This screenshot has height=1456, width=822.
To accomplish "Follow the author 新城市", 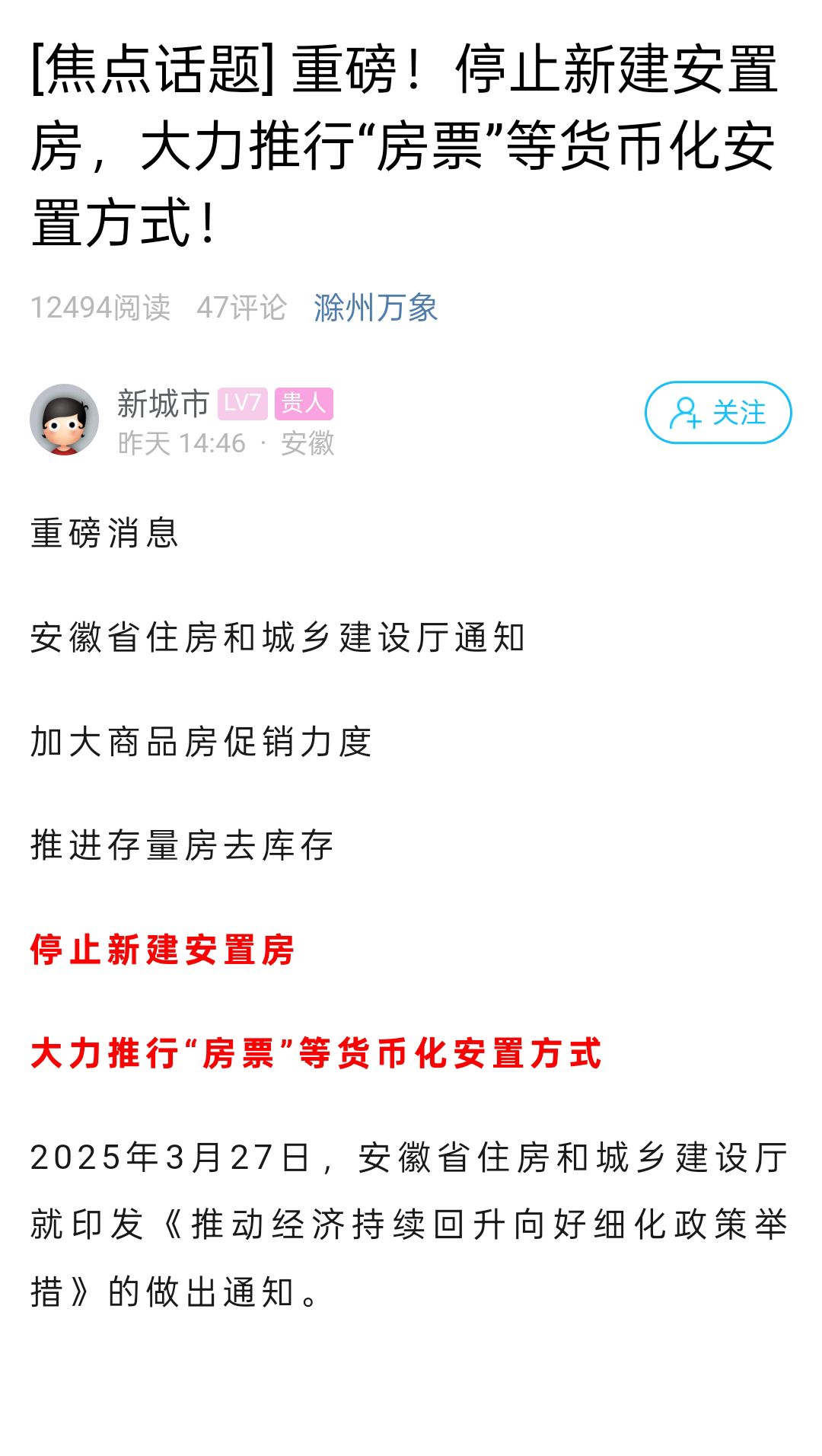I will point(718,413).
